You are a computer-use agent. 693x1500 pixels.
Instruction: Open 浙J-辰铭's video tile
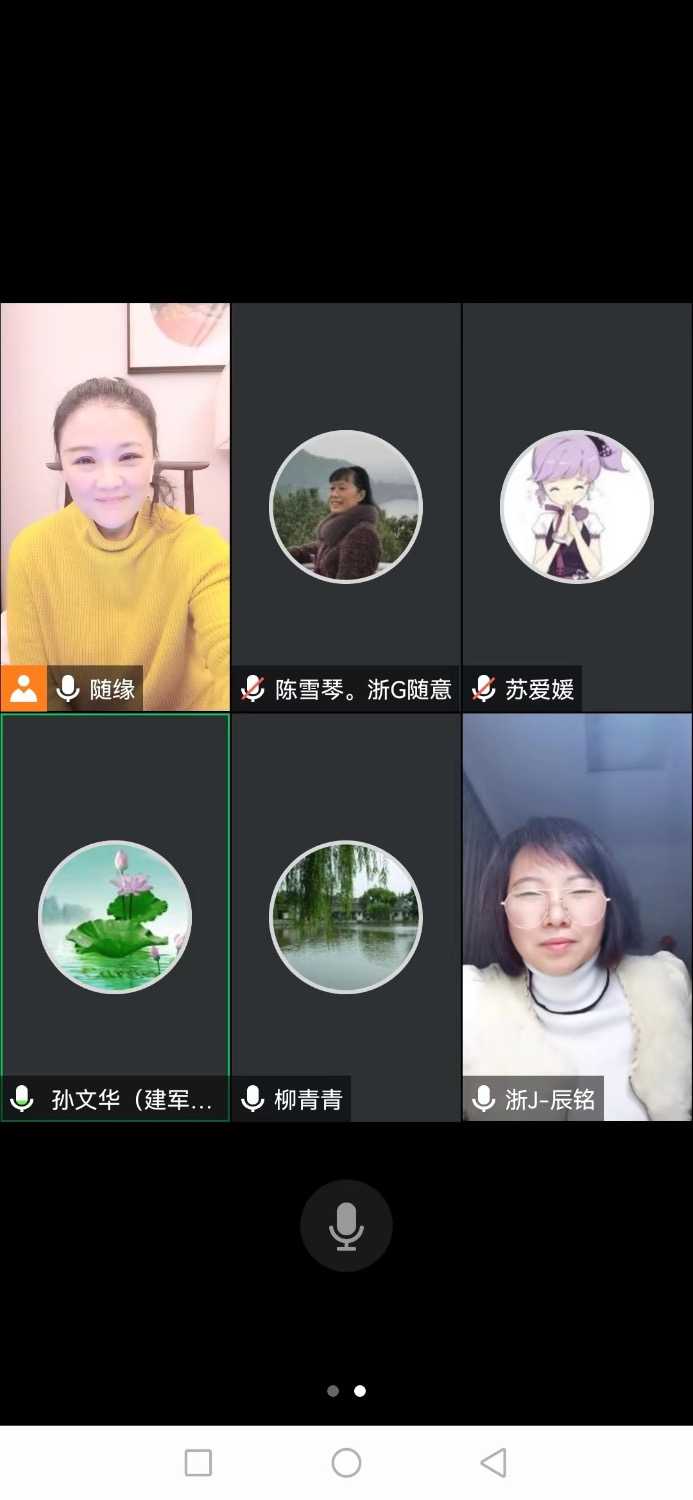(577, 917)
